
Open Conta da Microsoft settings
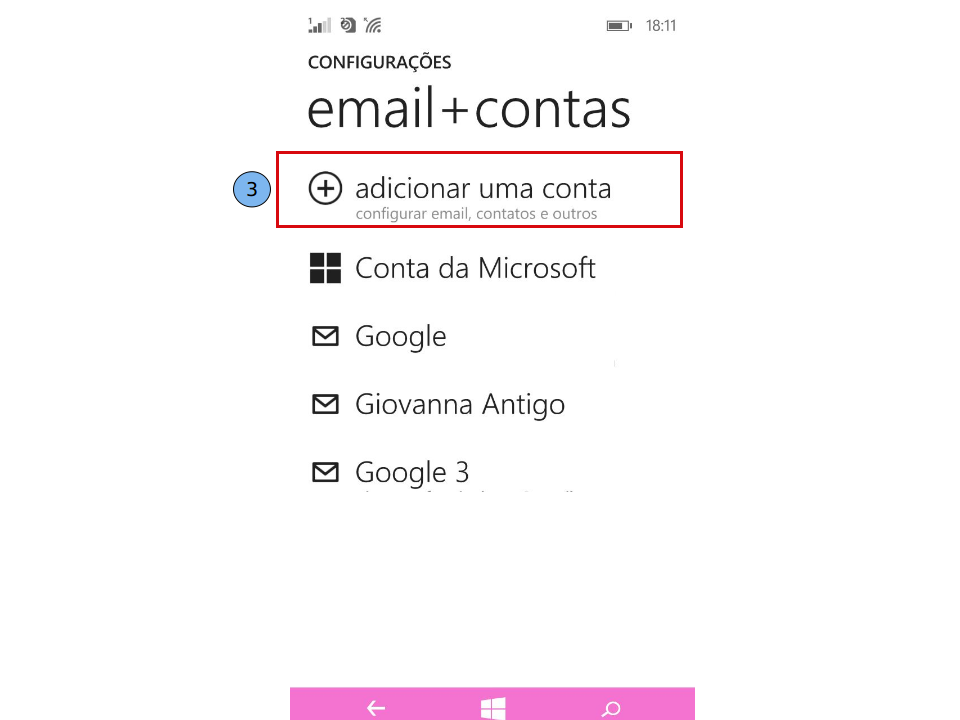[x=474, y=268]
